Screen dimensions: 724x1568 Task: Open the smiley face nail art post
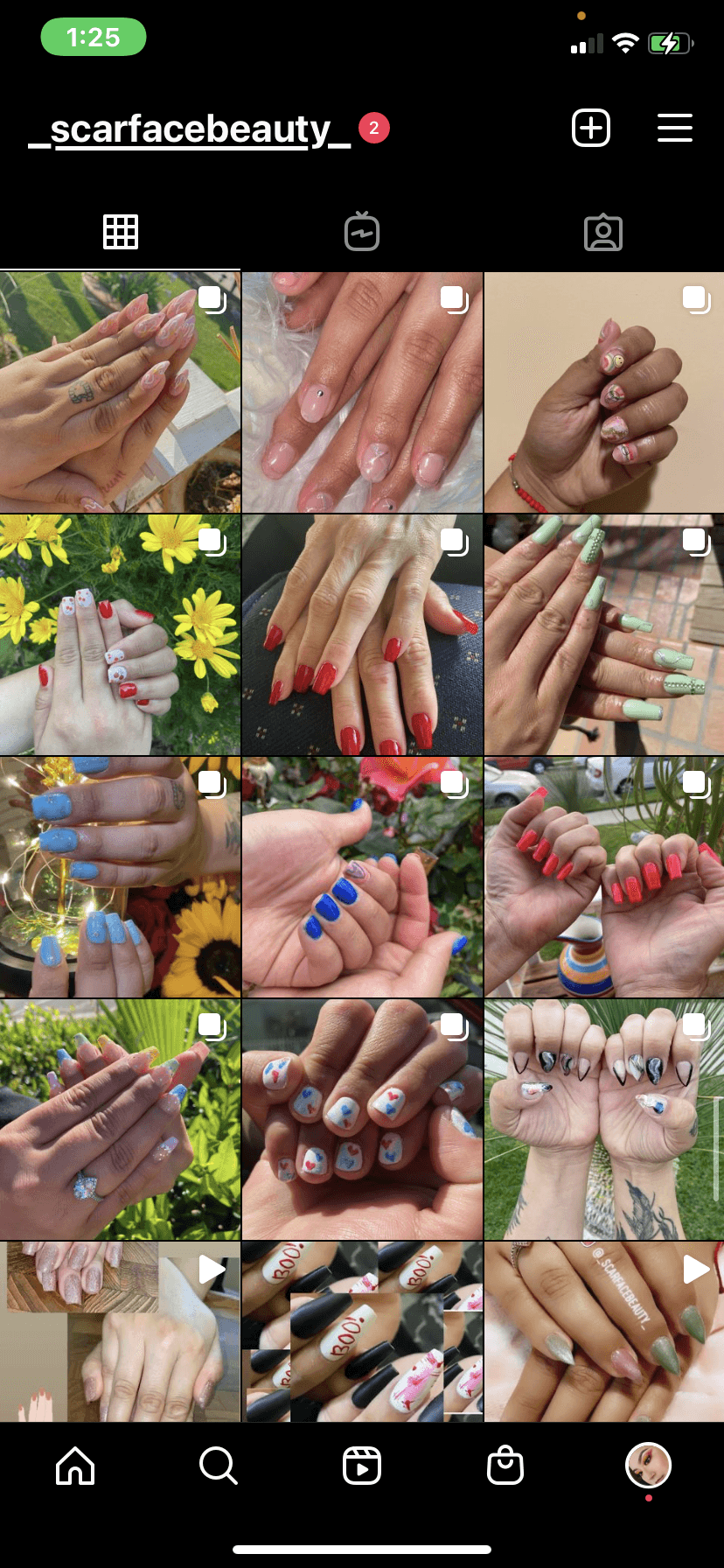point(603,392)
